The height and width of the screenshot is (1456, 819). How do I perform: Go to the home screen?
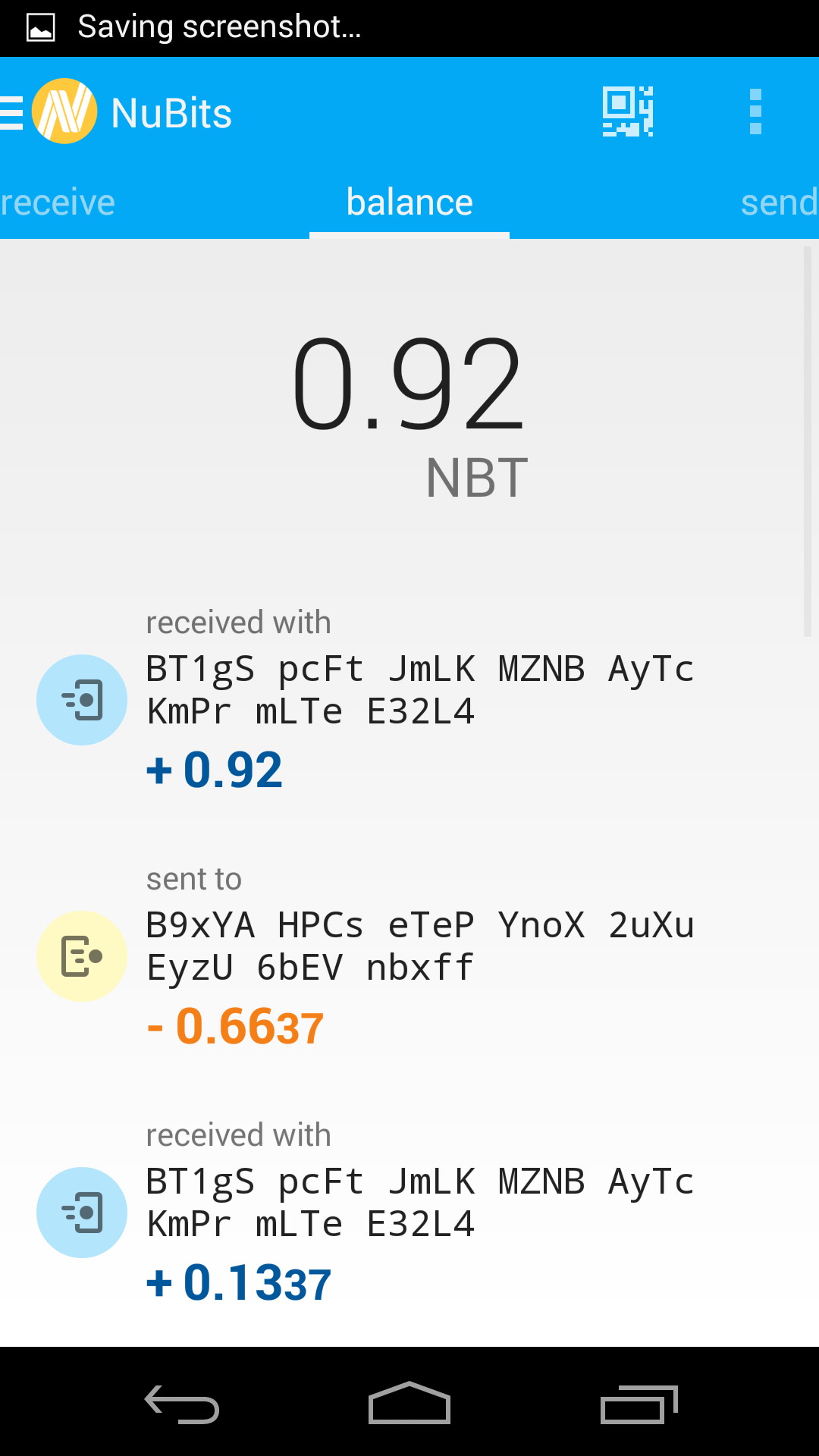(x=409, y=1403)
